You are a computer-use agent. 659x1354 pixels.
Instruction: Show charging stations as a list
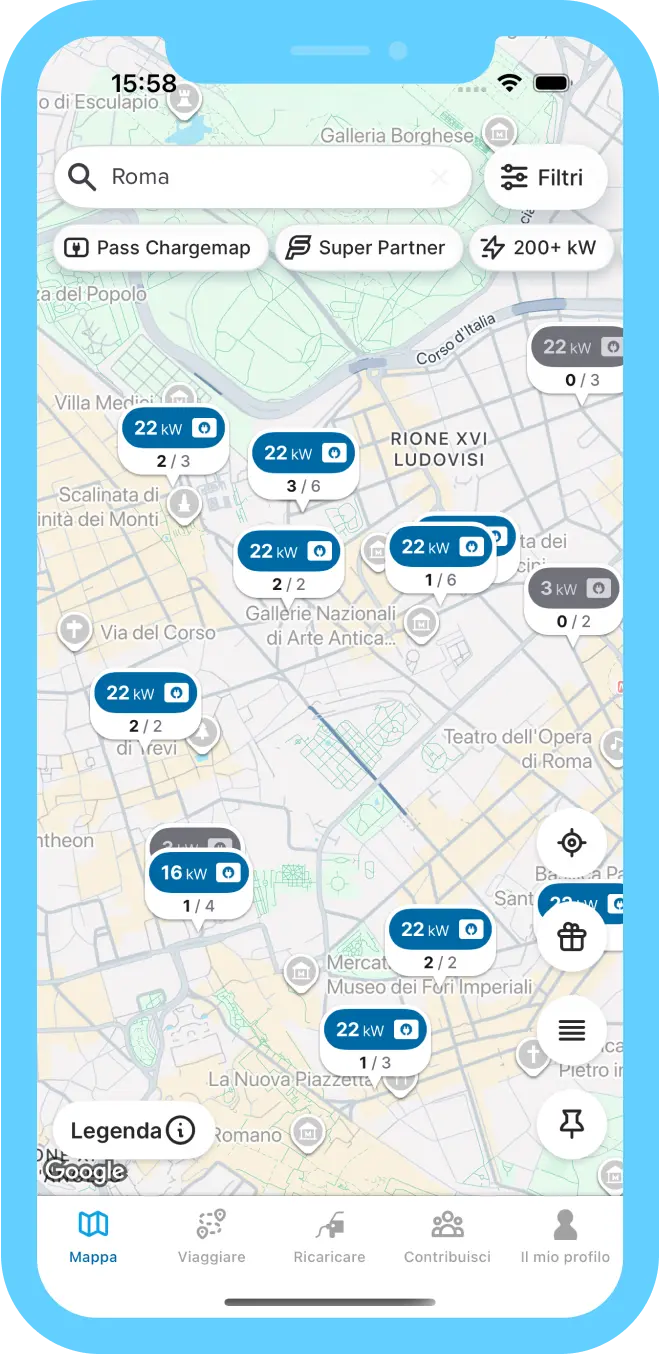[571, 1030]
